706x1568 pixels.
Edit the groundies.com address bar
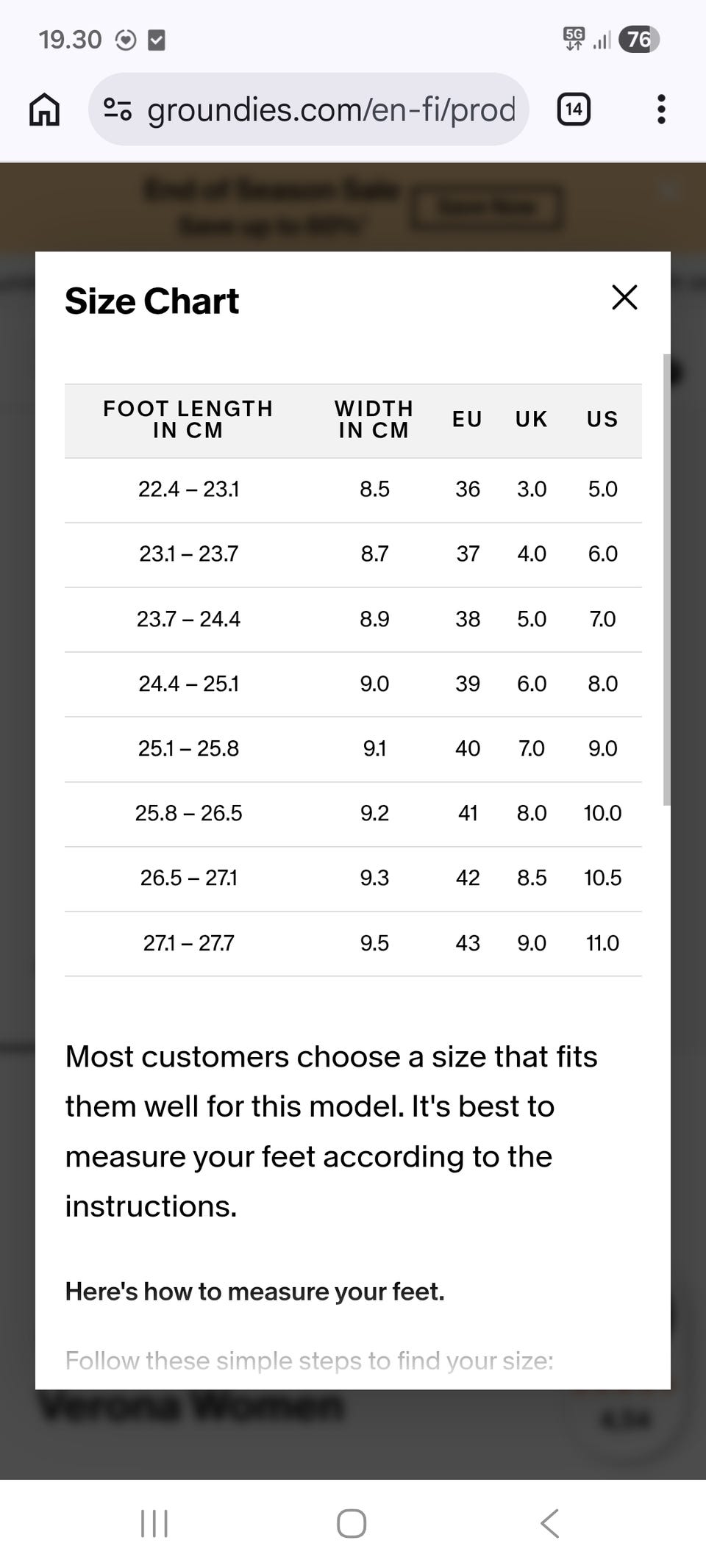[x=331, y=110]
